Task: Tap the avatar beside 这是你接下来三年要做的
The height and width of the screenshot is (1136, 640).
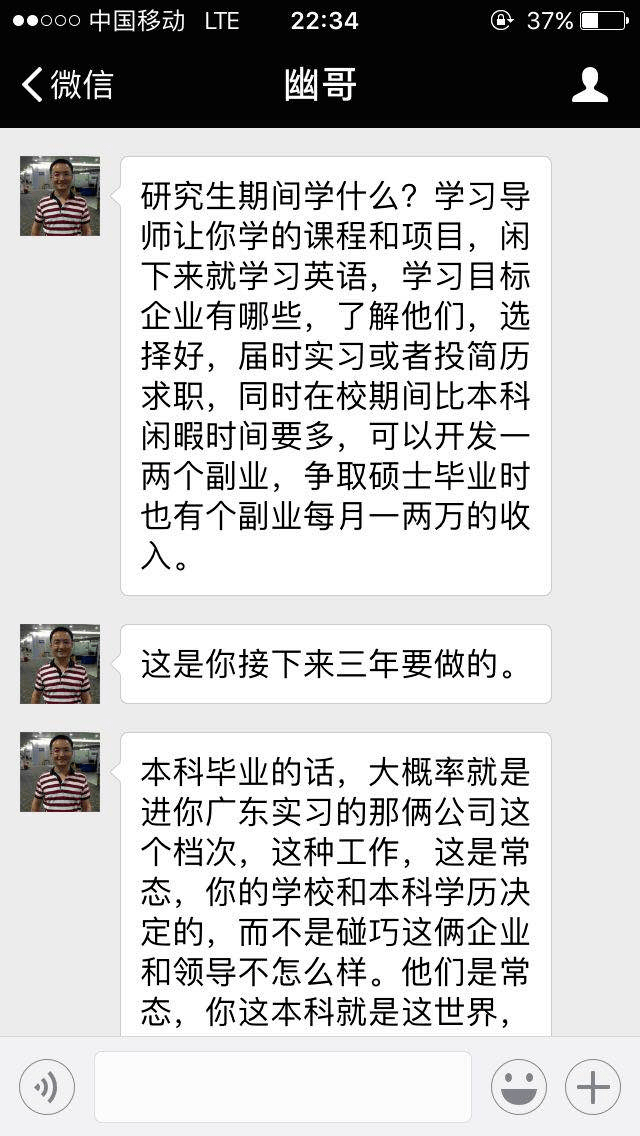Action: click(x=60, y=664)
